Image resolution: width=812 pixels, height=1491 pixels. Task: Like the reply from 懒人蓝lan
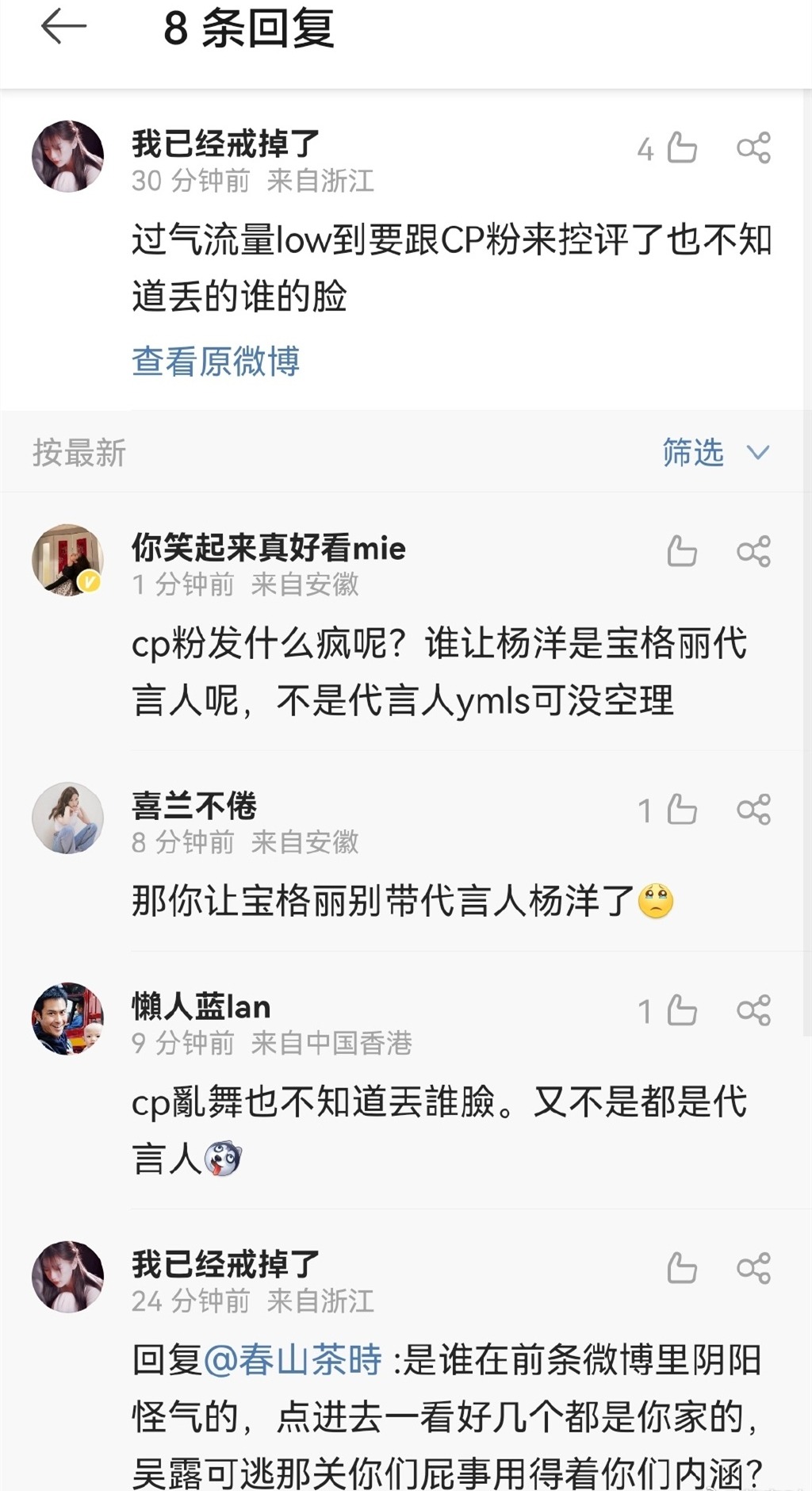pos(681,1010)
